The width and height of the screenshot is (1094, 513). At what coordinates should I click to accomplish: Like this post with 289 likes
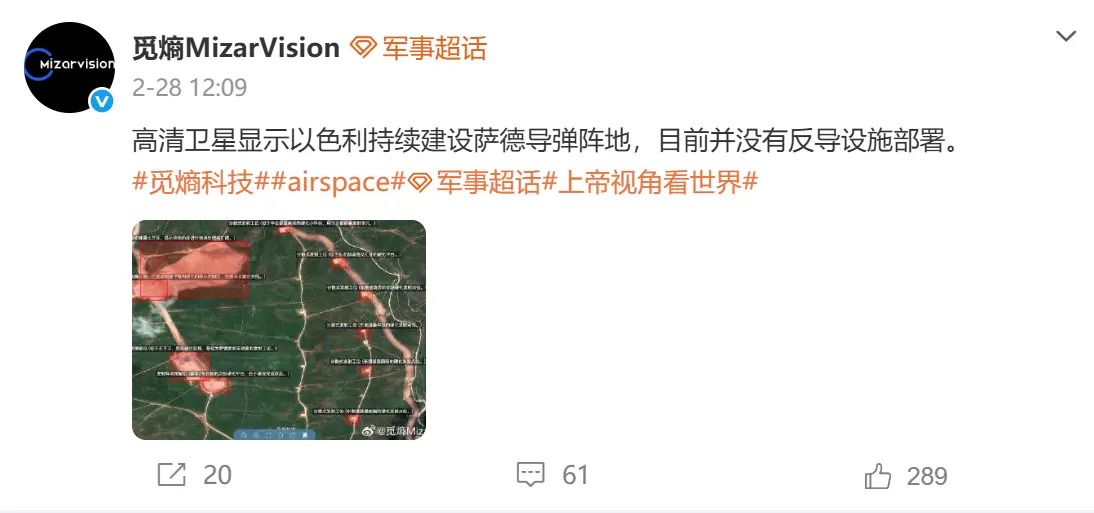905,476
